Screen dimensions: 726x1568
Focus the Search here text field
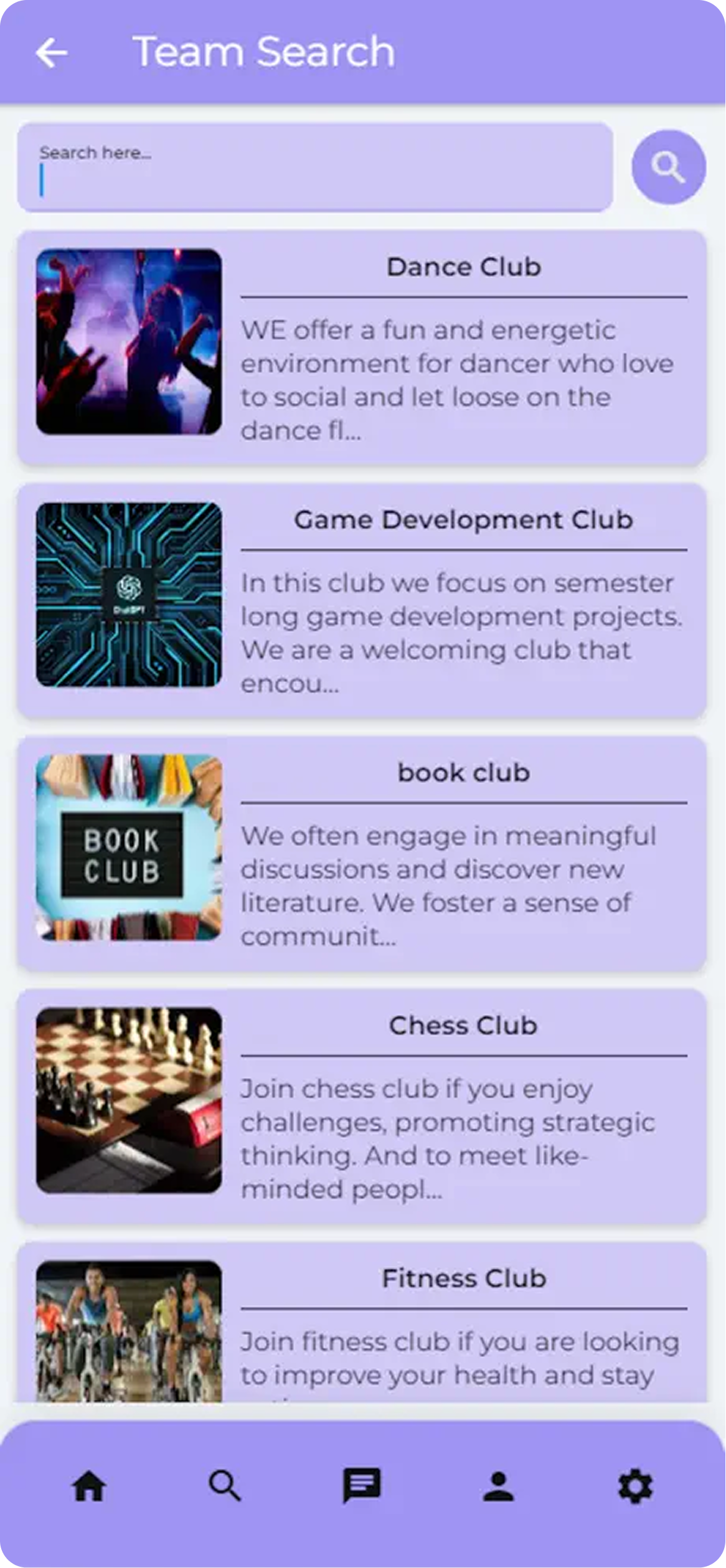click(x=315, y=167)
